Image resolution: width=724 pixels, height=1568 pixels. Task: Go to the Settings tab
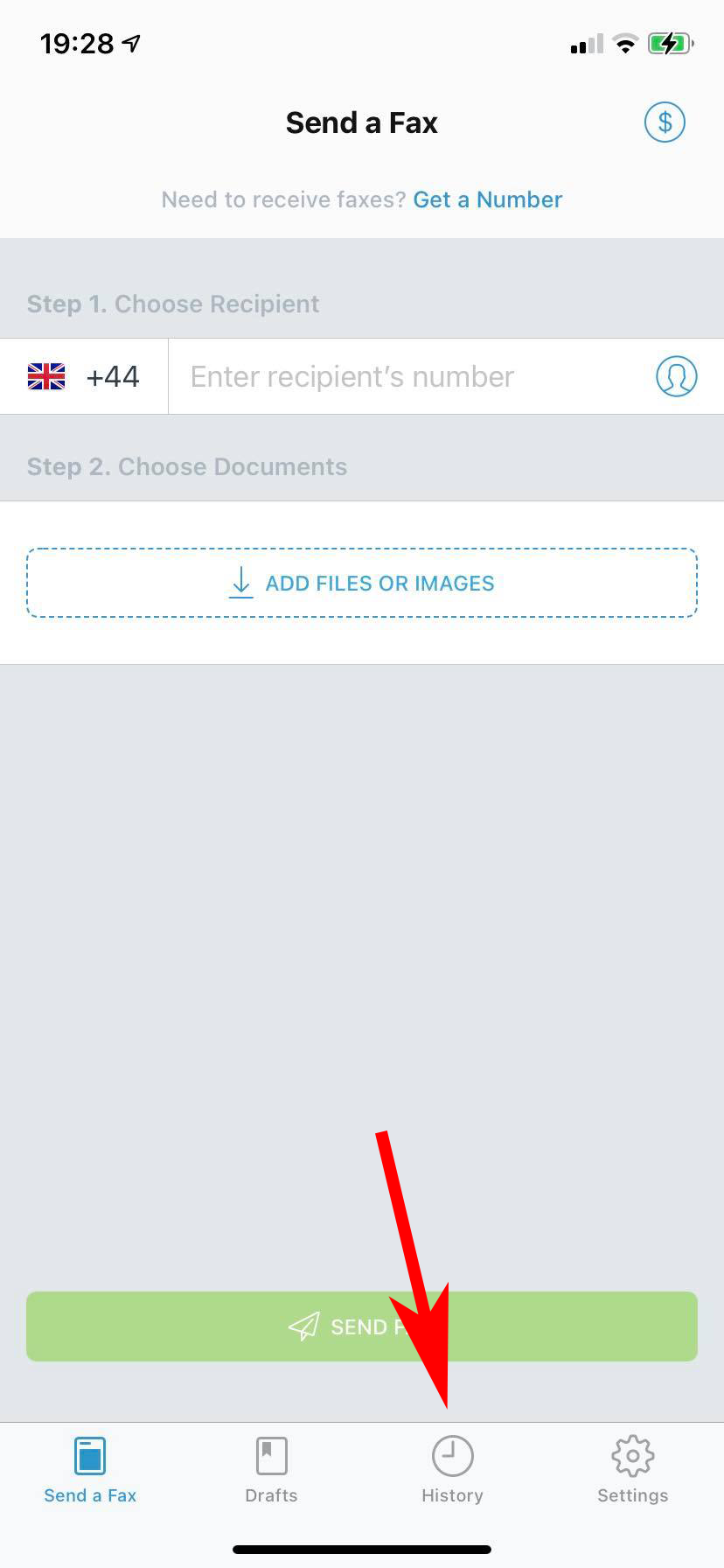pyautogui.click(x=632, y=1470)
